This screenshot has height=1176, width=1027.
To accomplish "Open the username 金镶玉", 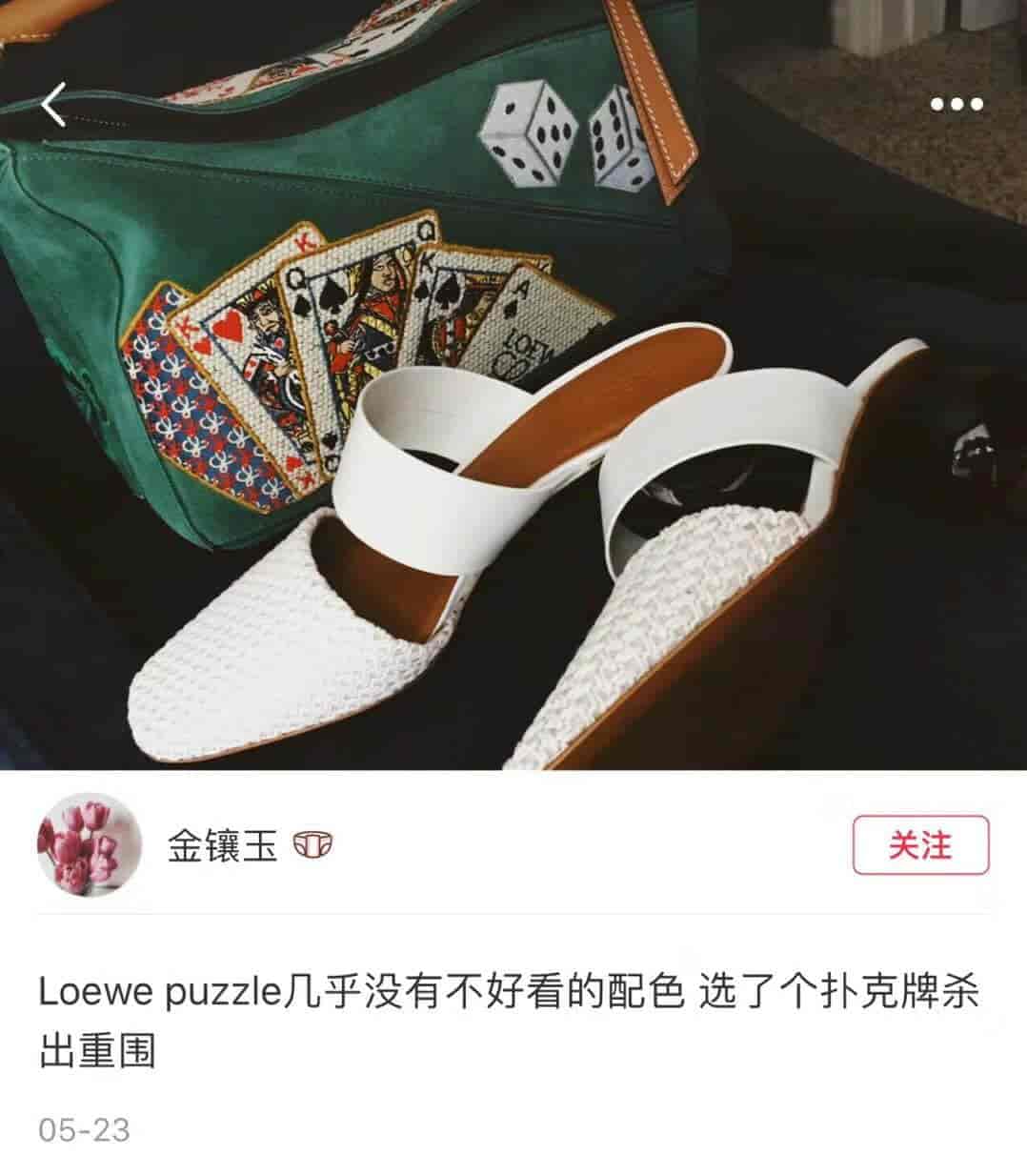I will (222, 844).
